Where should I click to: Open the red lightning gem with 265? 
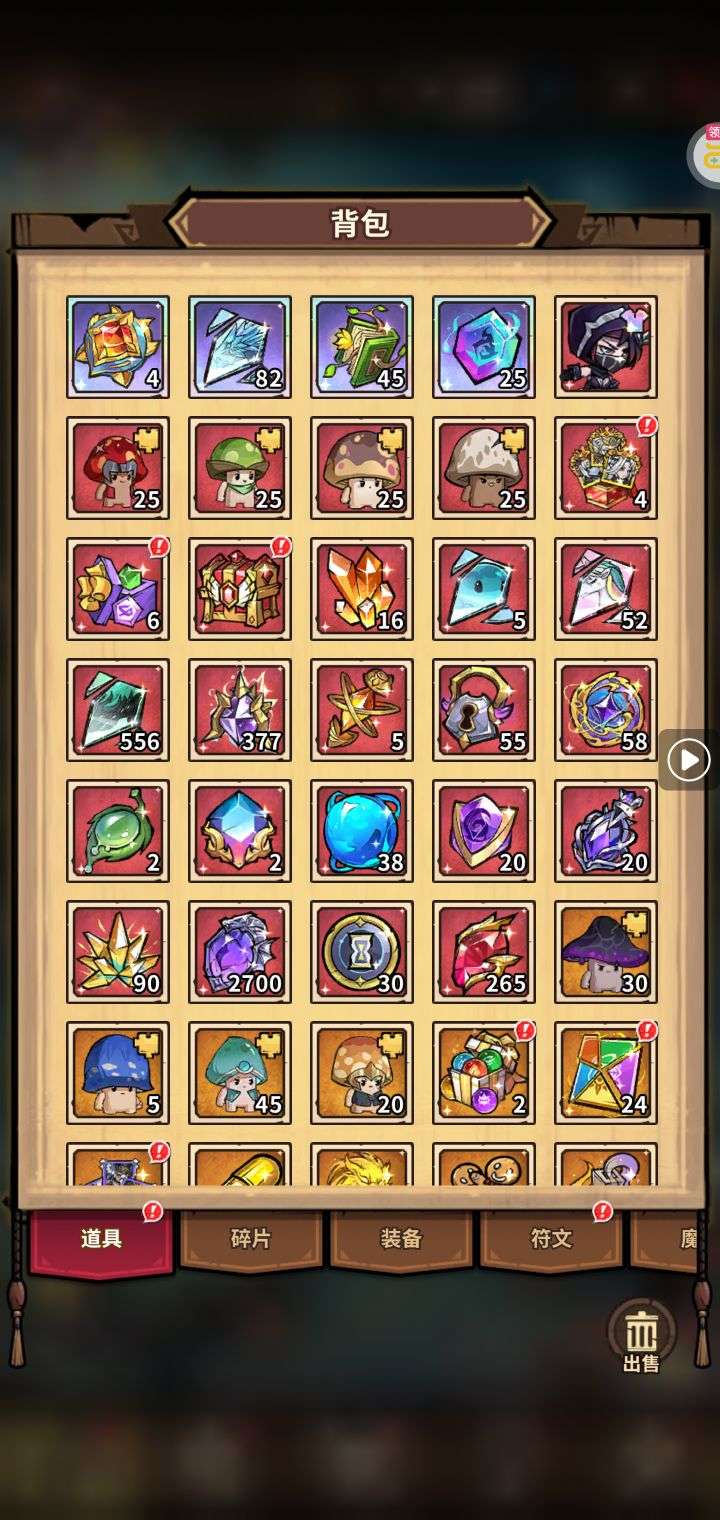tap(484, 952)
